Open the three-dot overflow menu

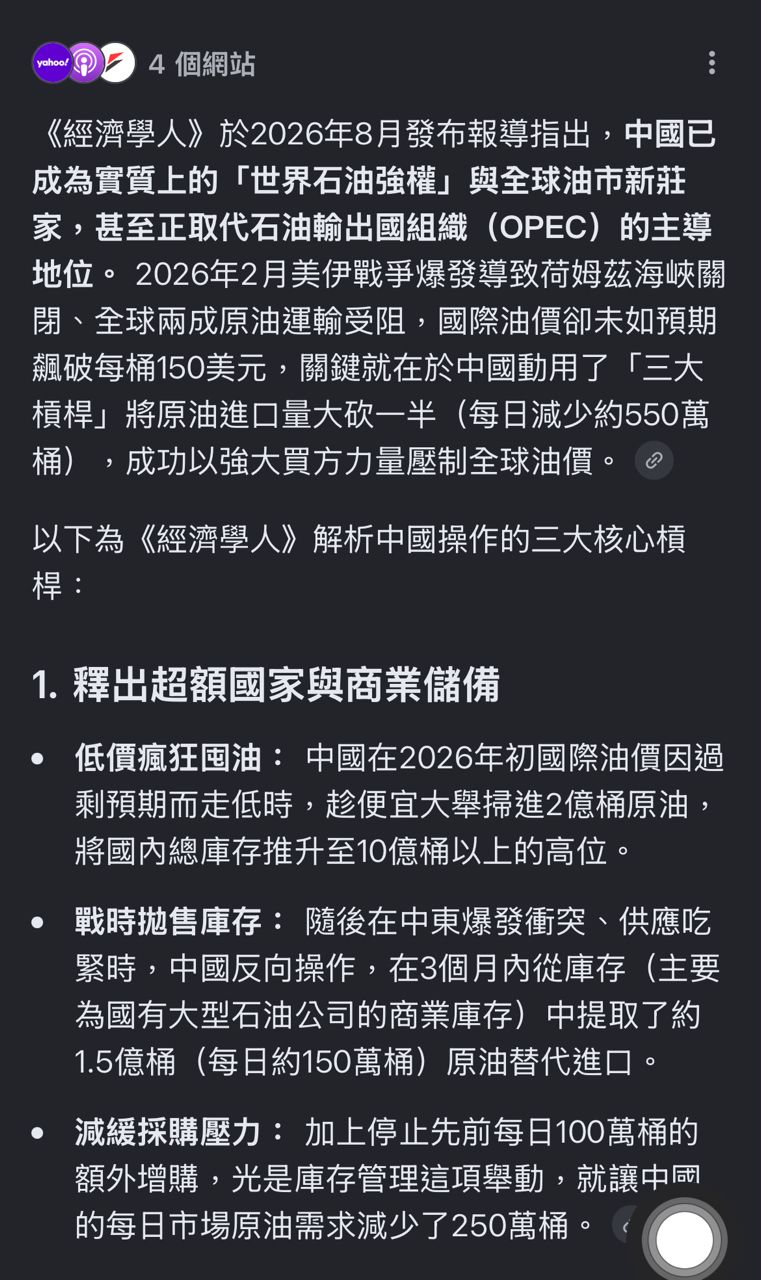click(x=711, y=63)
